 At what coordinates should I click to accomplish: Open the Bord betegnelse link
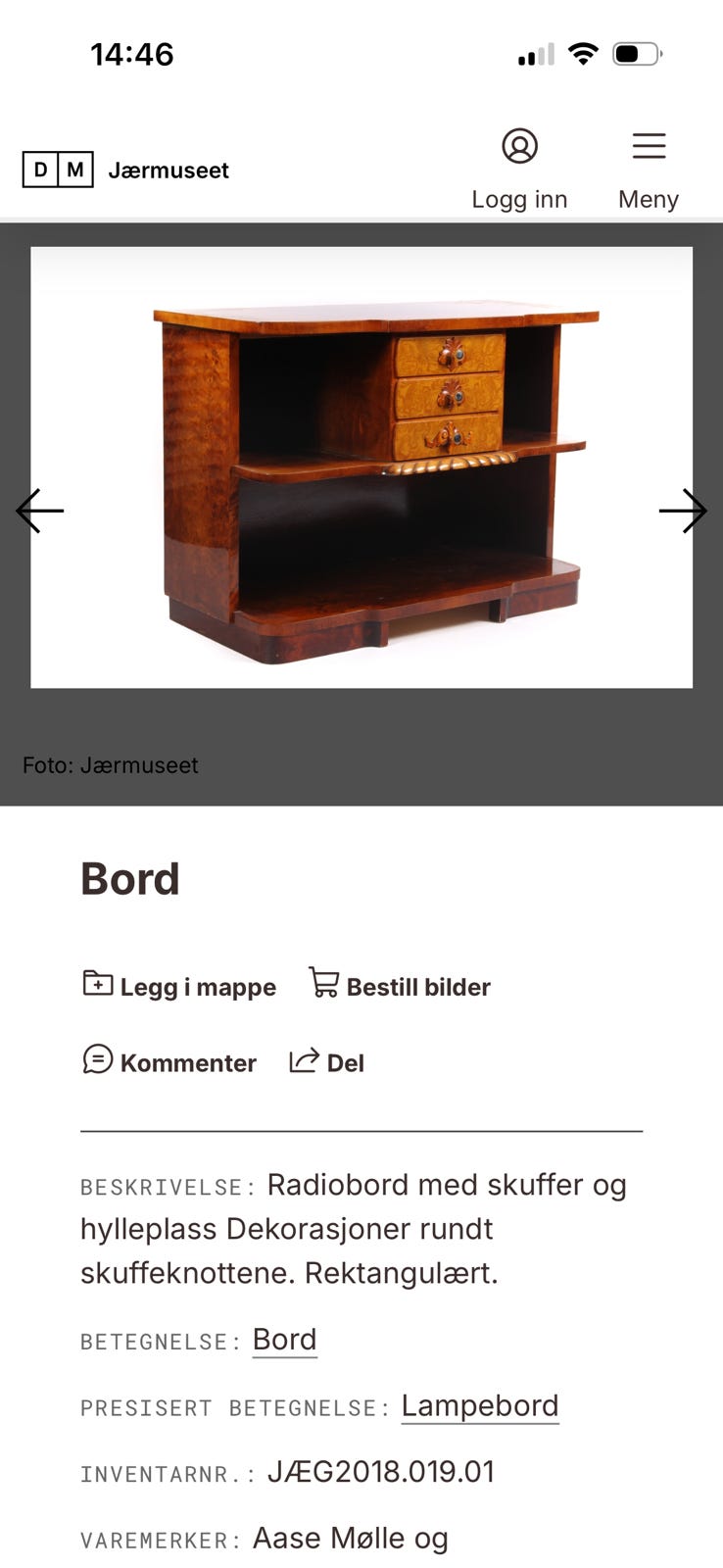click(284, 1339)
